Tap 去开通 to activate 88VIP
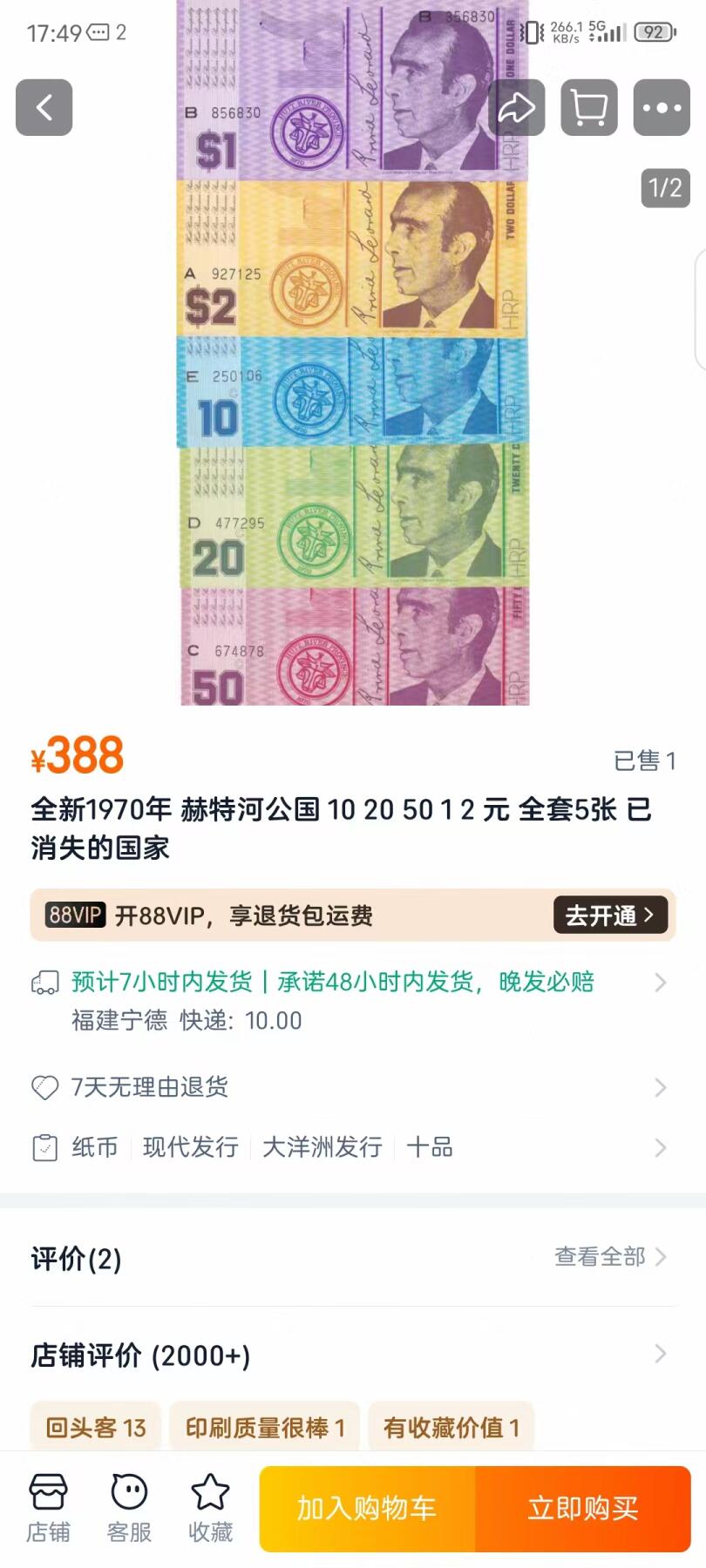This screenshot has height=1568, width=706. coord(609,915)
